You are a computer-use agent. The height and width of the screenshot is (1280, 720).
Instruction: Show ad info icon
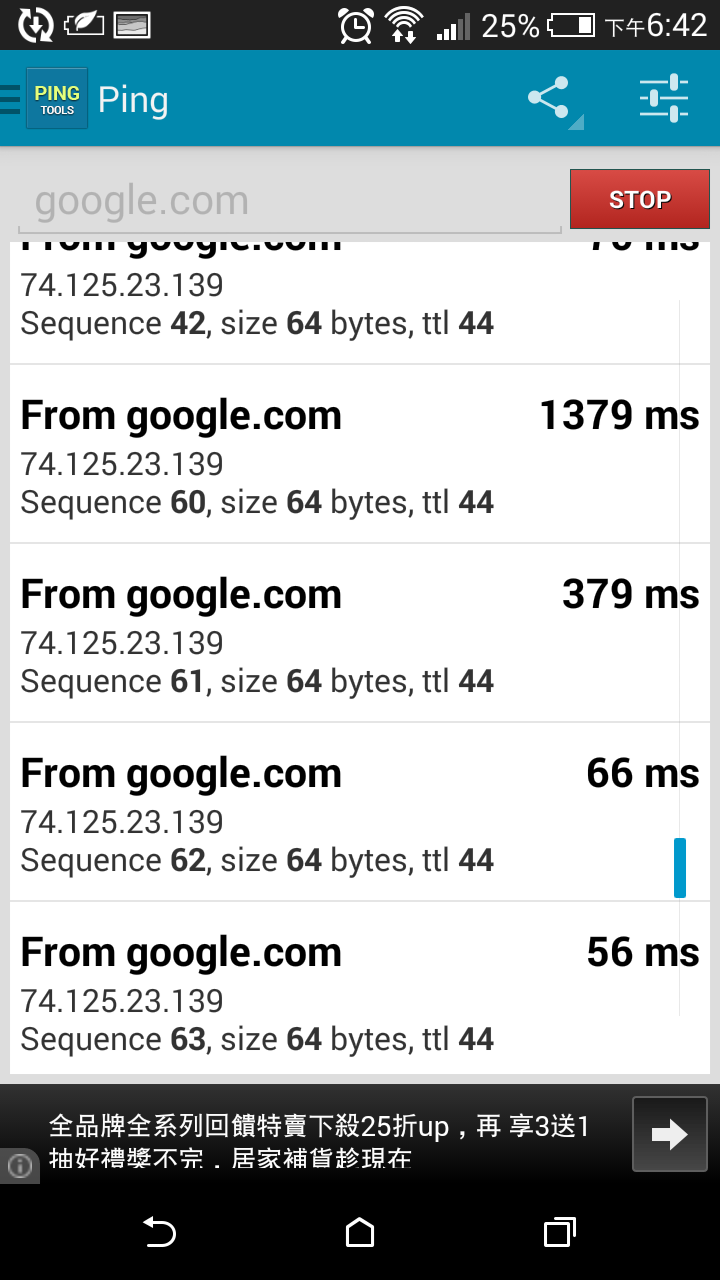pyautogui.click(x=19, y=1166)
